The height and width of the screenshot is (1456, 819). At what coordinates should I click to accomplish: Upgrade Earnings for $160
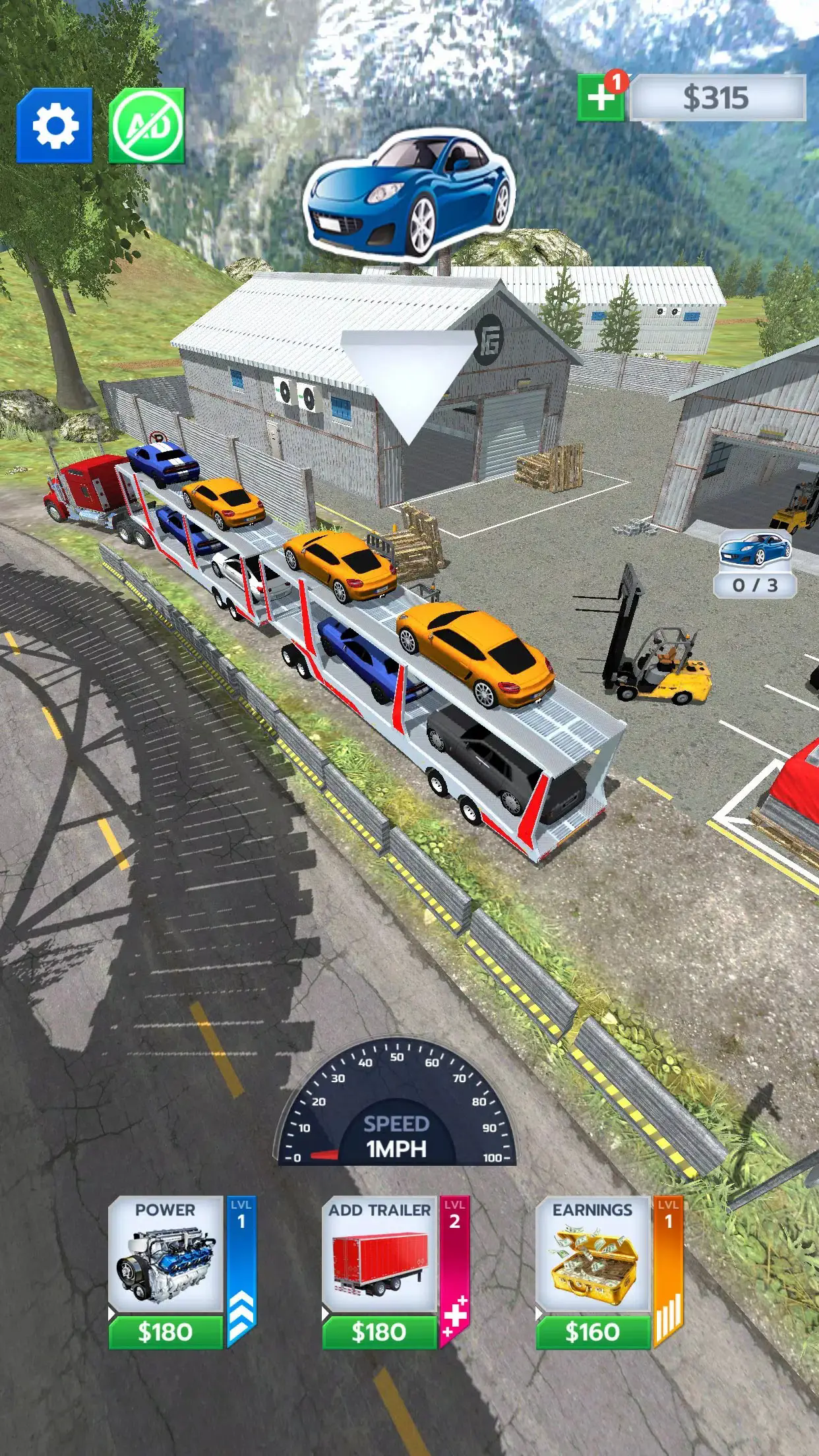593,1331
